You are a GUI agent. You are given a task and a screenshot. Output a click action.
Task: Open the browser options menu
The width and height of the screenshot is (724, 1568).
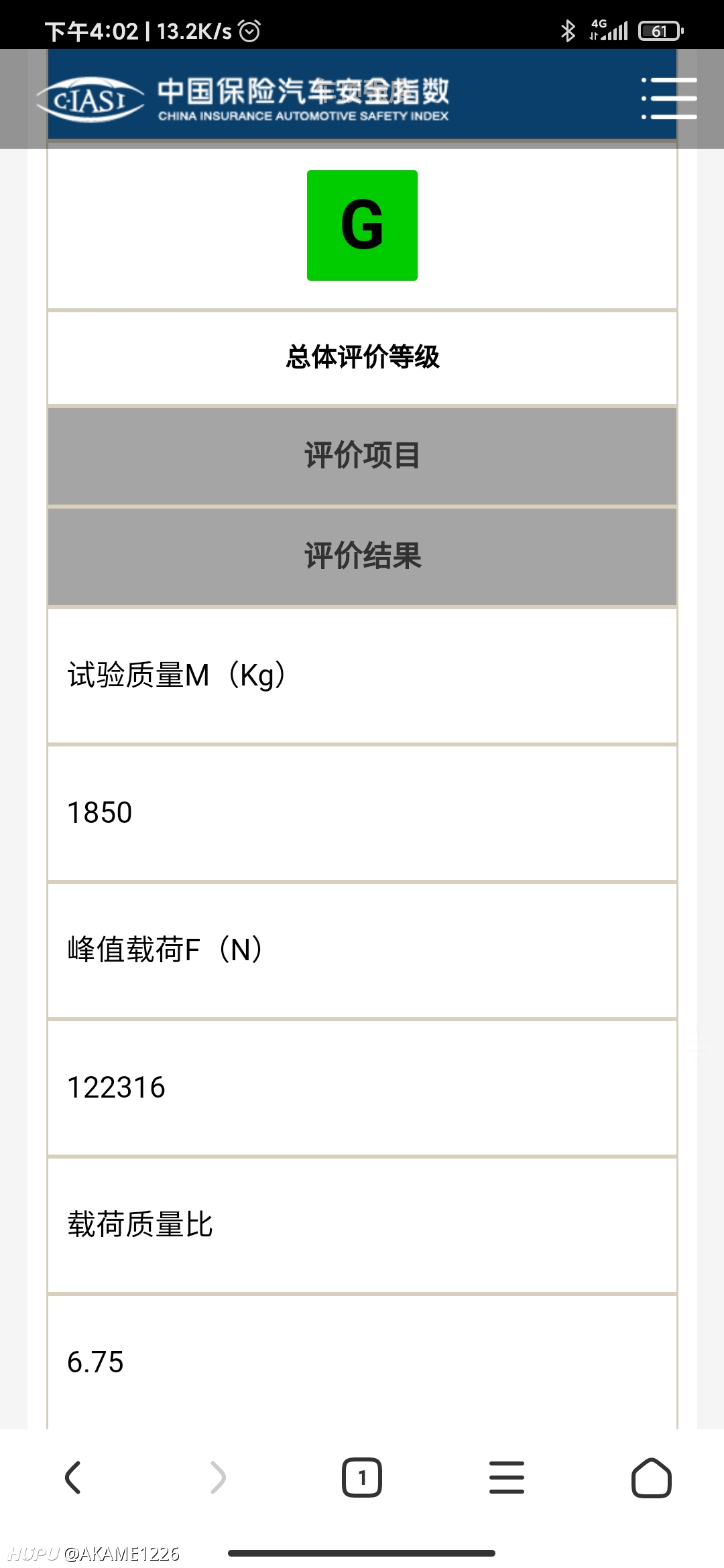(507, 1478)
